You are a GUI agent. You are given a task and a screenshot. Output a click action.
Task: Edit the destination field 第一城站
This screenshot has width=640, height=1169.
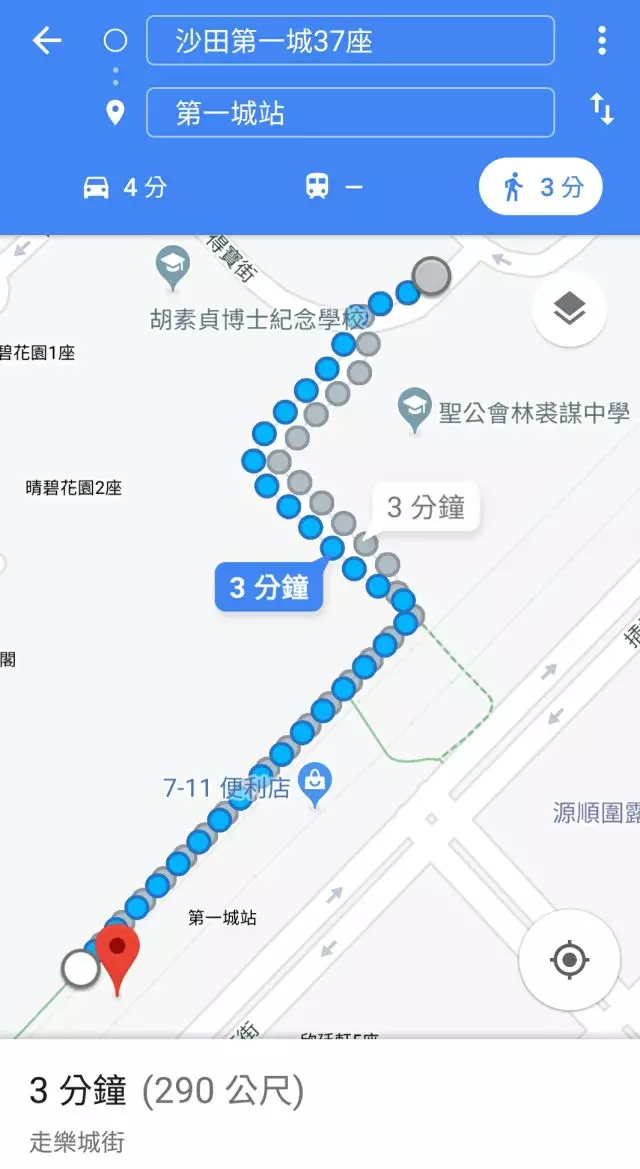(x=351, y=113)
